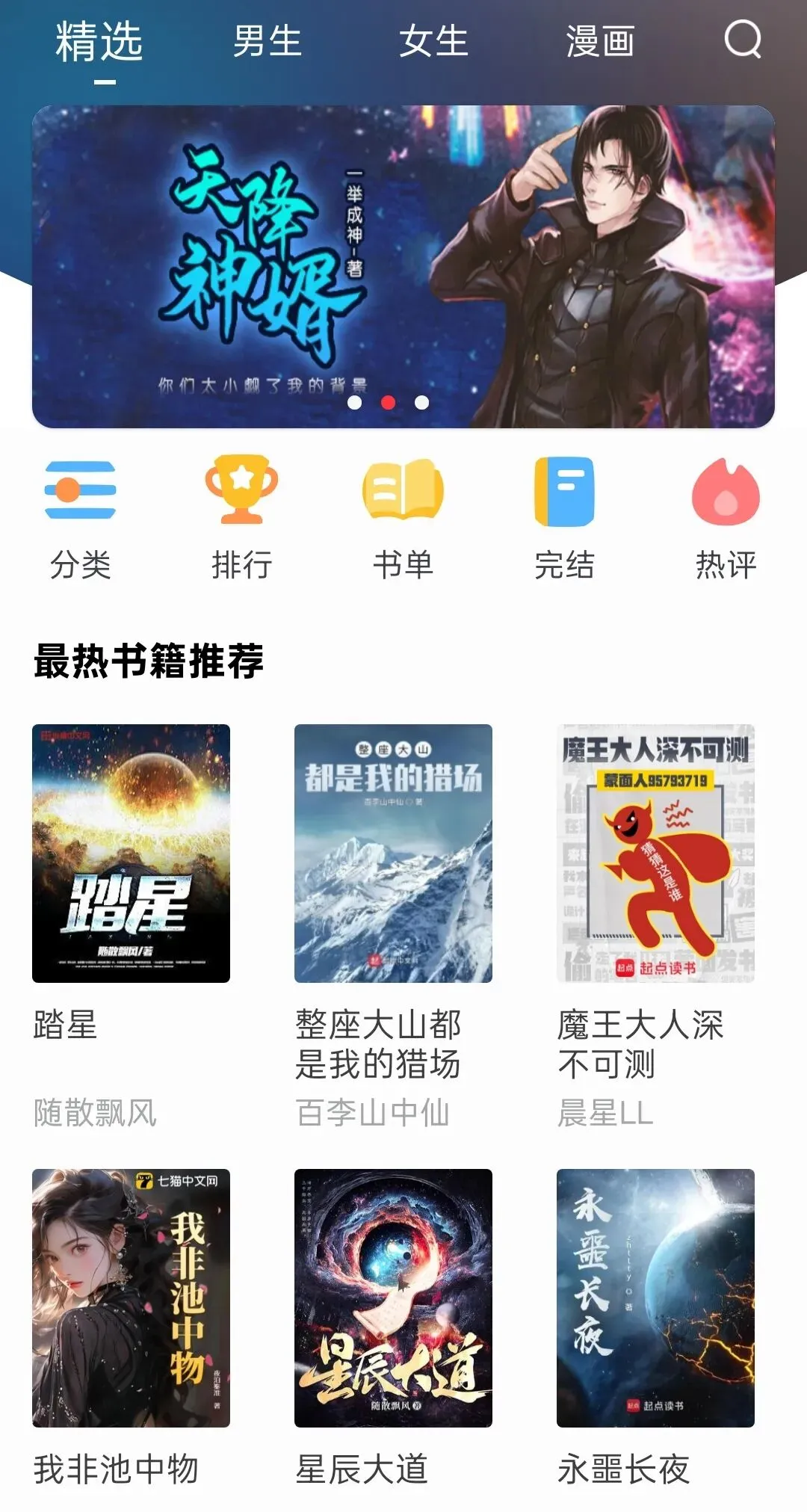
Task: Open the book 星辰大道
Action: click(393, 1297)
